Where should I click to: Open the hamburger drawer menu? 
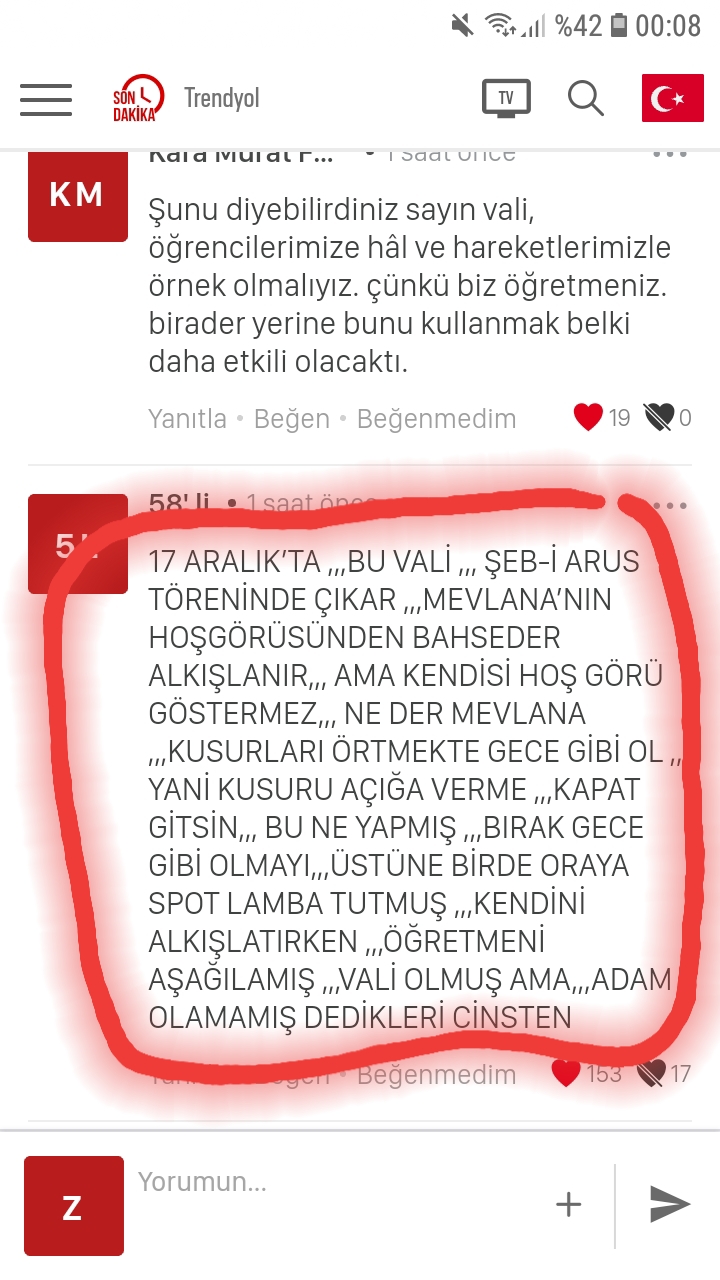[46, 99]
